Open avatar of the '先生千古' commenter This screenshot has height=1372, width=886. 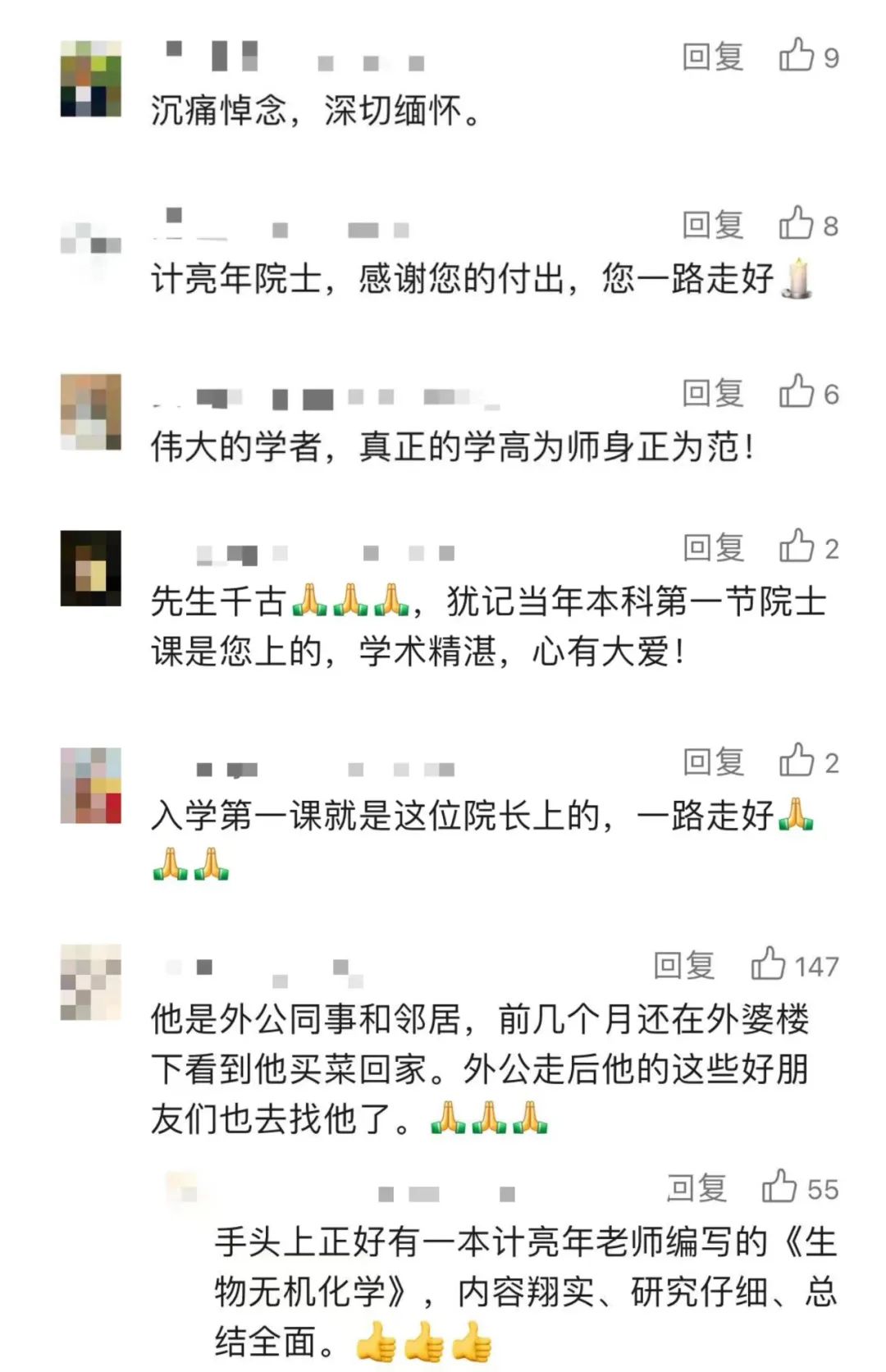(91, 568)
